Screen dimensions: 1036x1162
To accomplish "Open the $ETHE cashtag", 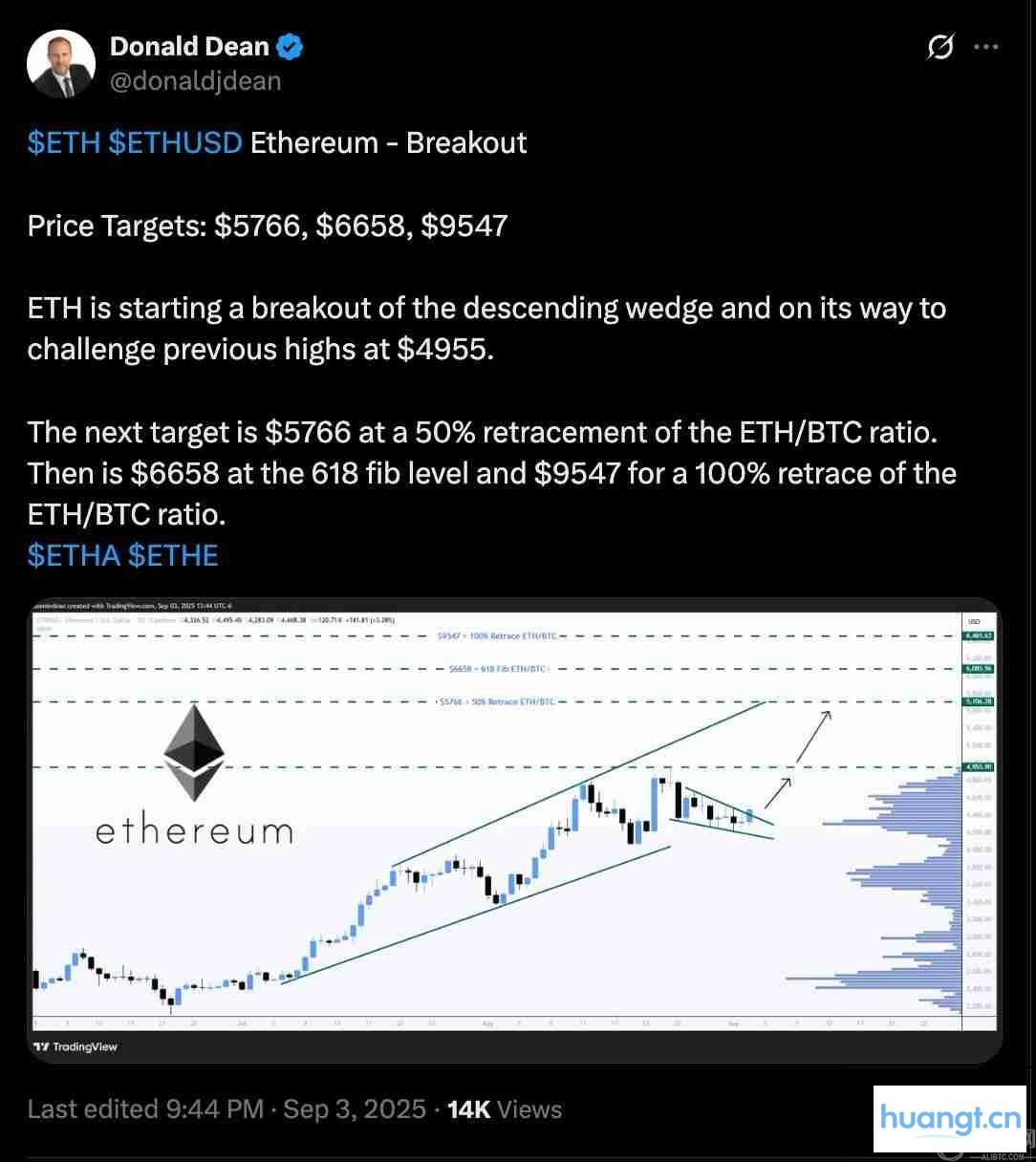I will (173, 555).
